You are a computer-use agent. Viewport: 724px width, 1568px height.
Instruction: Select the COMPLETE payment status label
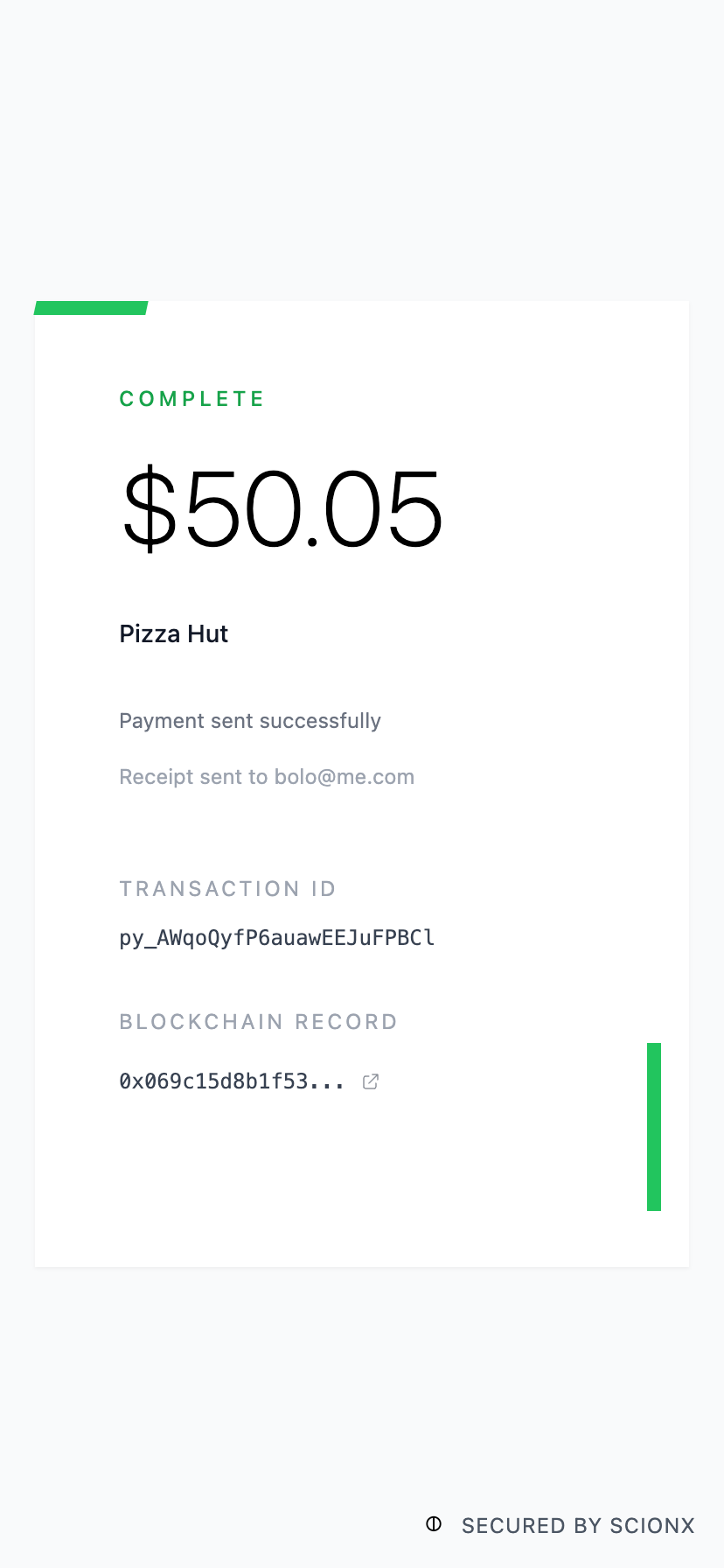[191, 399]
